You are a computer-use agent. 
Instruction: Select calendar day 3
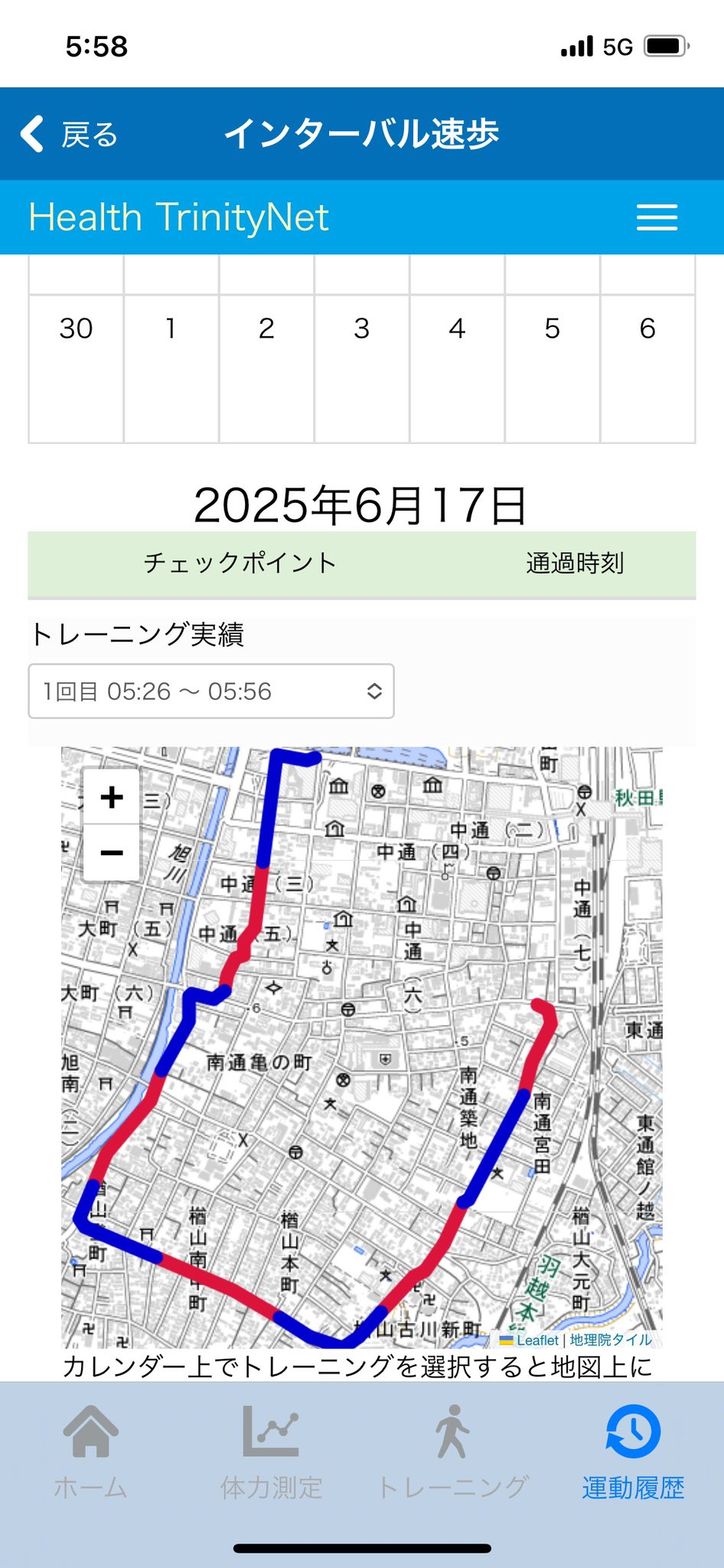tap(362, 368)
